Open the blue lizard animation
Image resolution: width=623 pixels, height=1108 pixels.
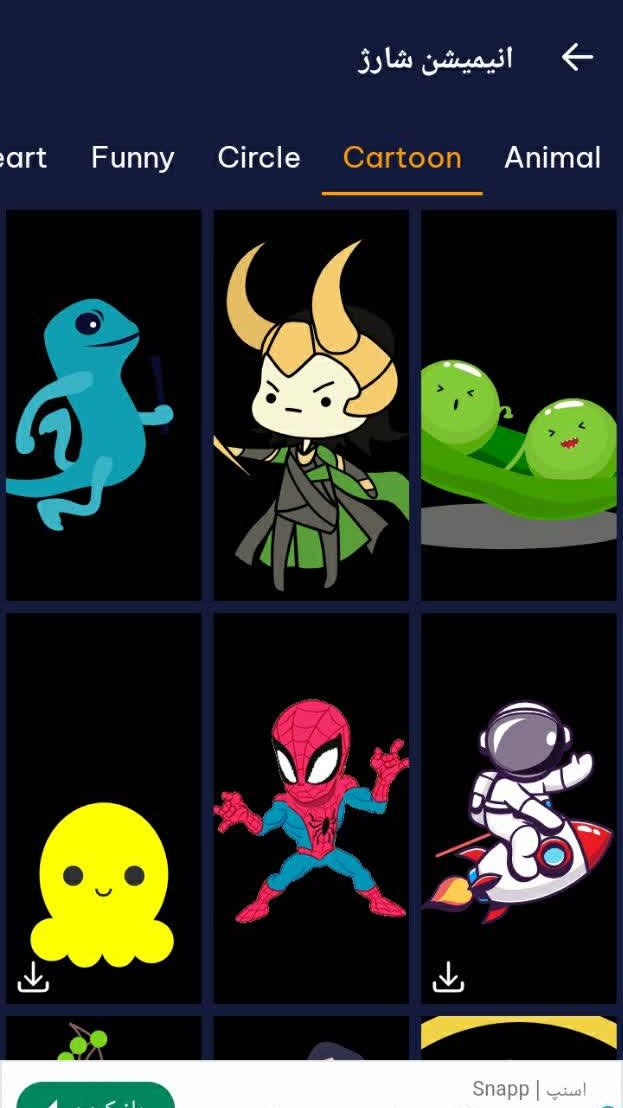pyautogui.click(x=104, y=405)
